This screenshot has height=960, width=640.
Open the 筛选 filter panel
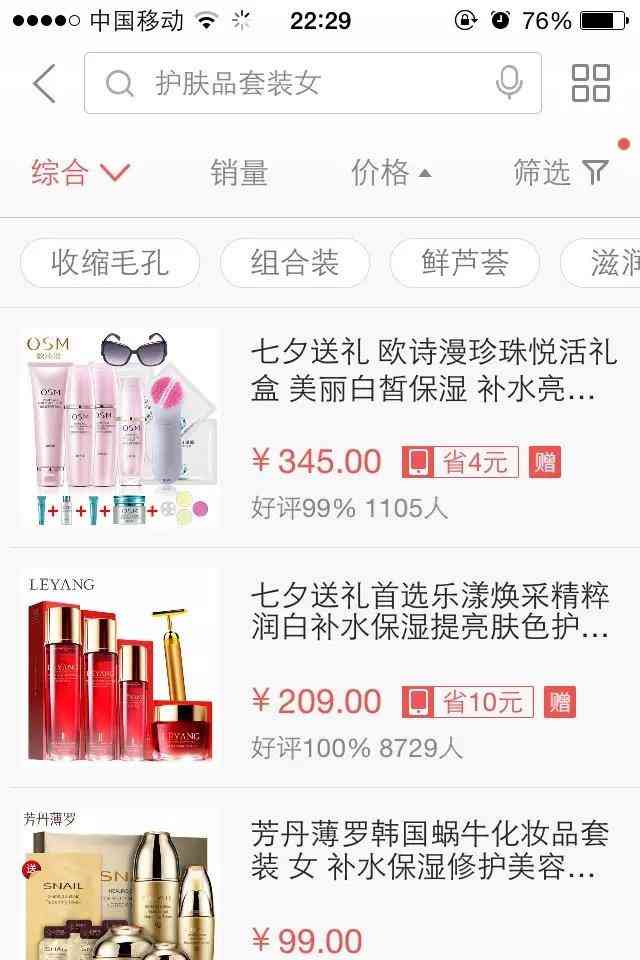tap(560, 173)
